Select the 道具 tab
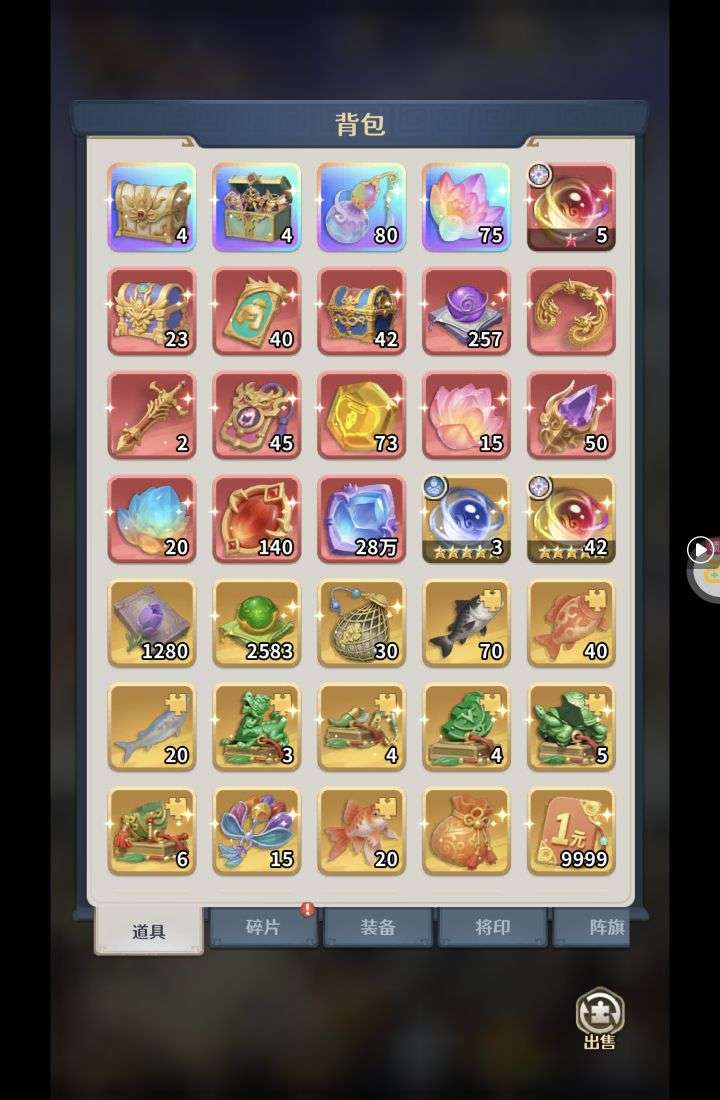Viewport: 720px width, 1100px height. (149, 931)
